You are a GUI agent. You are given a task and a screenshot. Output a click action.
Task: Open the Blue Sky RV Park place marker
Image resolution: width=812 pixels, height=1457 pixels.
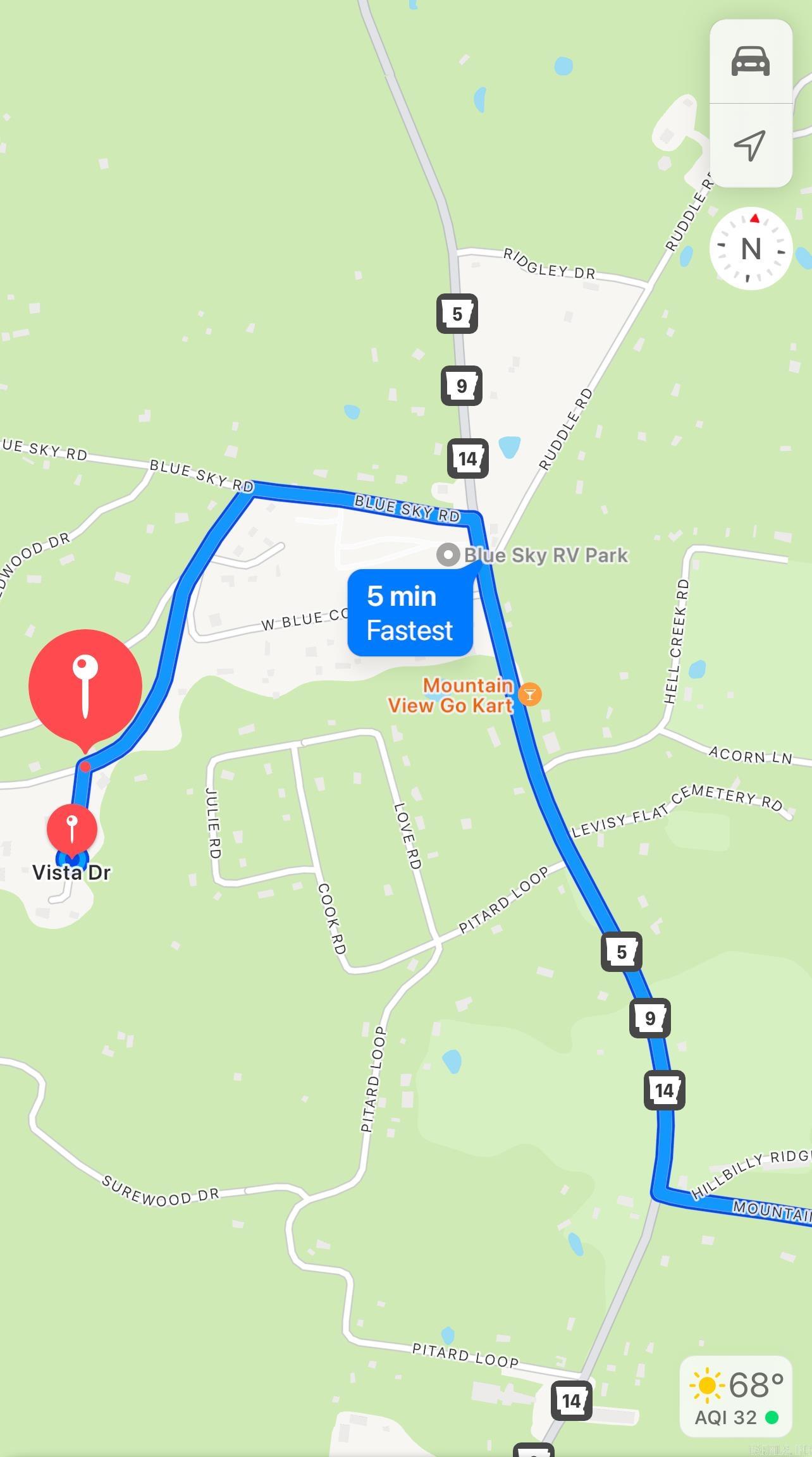pos(448,555)
